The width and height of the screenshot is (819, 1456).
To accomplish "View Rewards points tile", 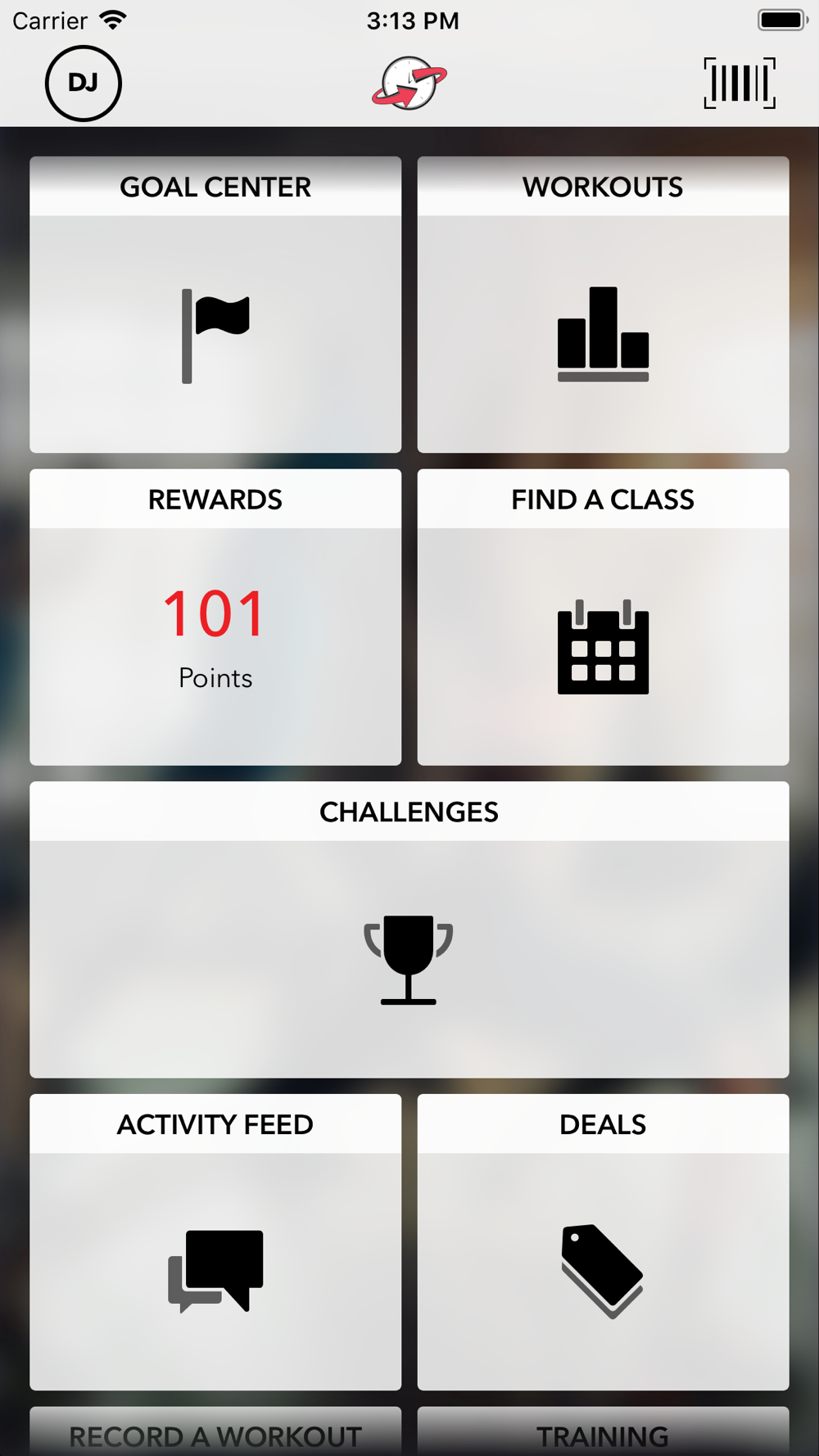I will tap(215, 617).
